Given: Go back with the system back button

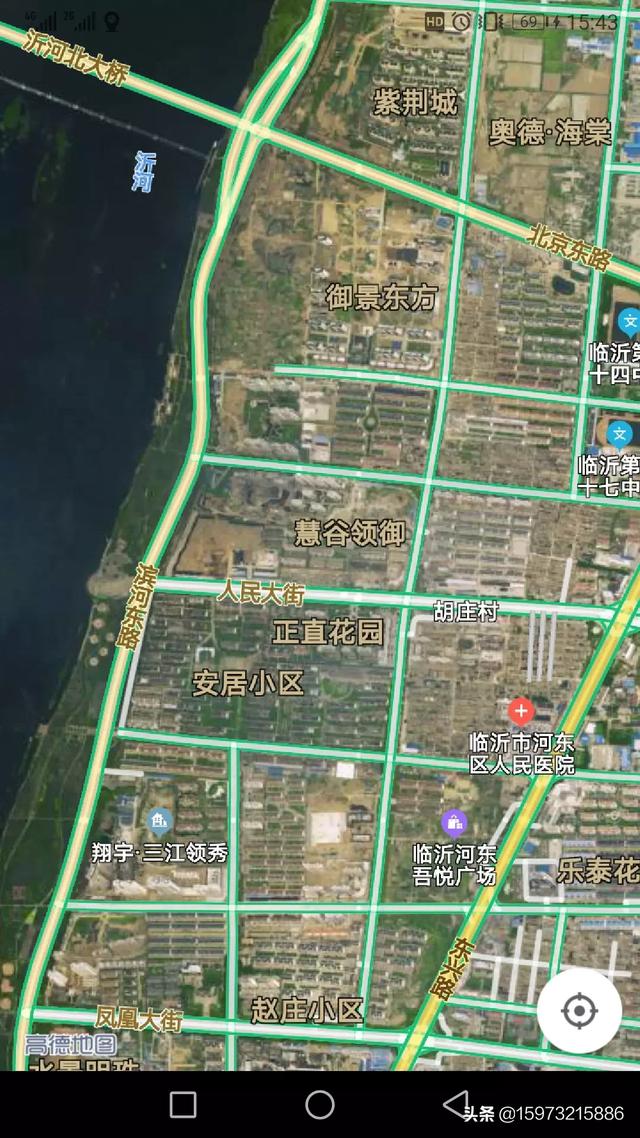Looking at the screenshot, I should 456,1105.
